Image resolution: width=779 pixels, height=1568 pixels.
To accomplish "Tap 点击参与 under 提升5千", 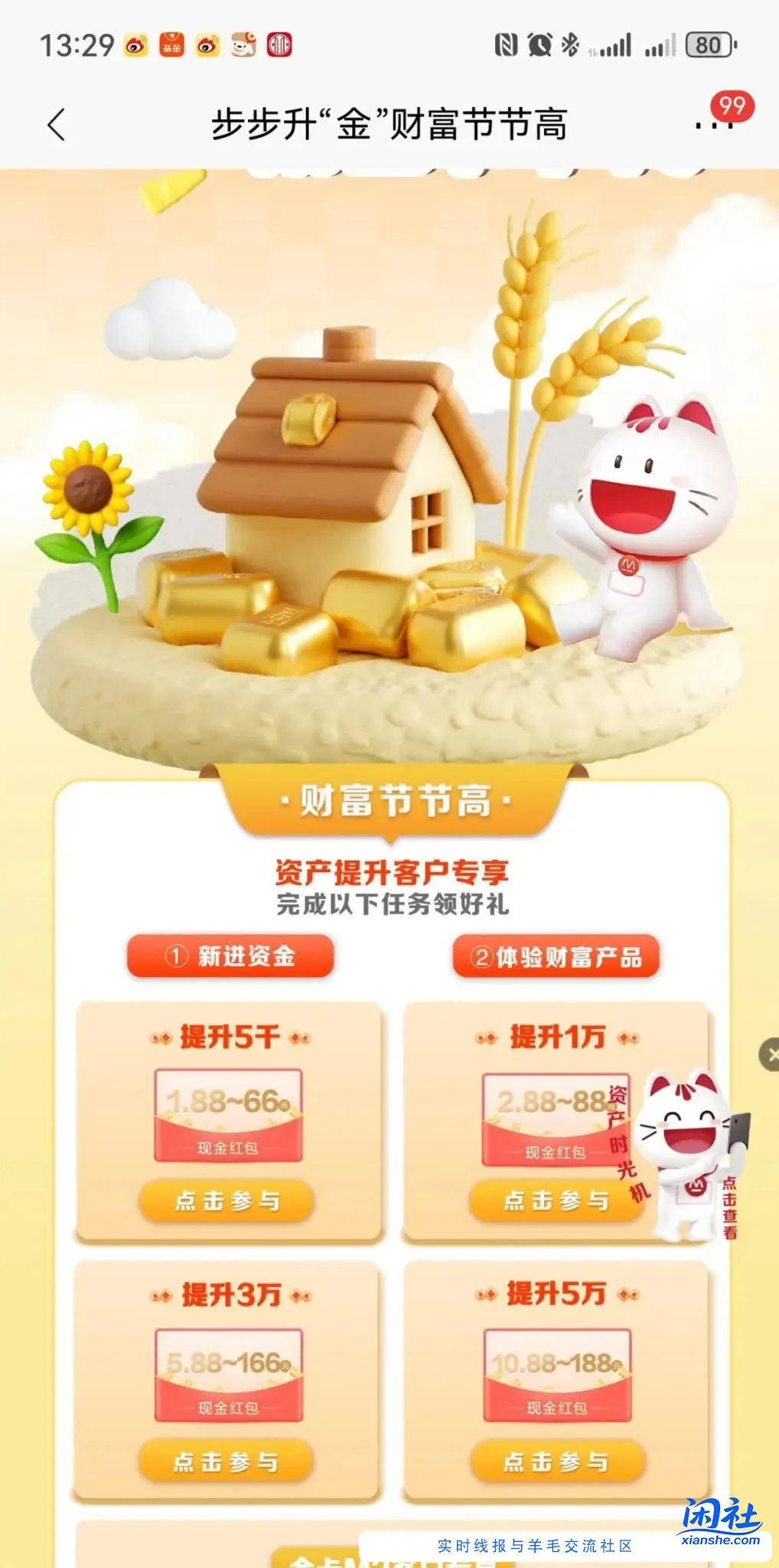I will (x=227, y=1200).
